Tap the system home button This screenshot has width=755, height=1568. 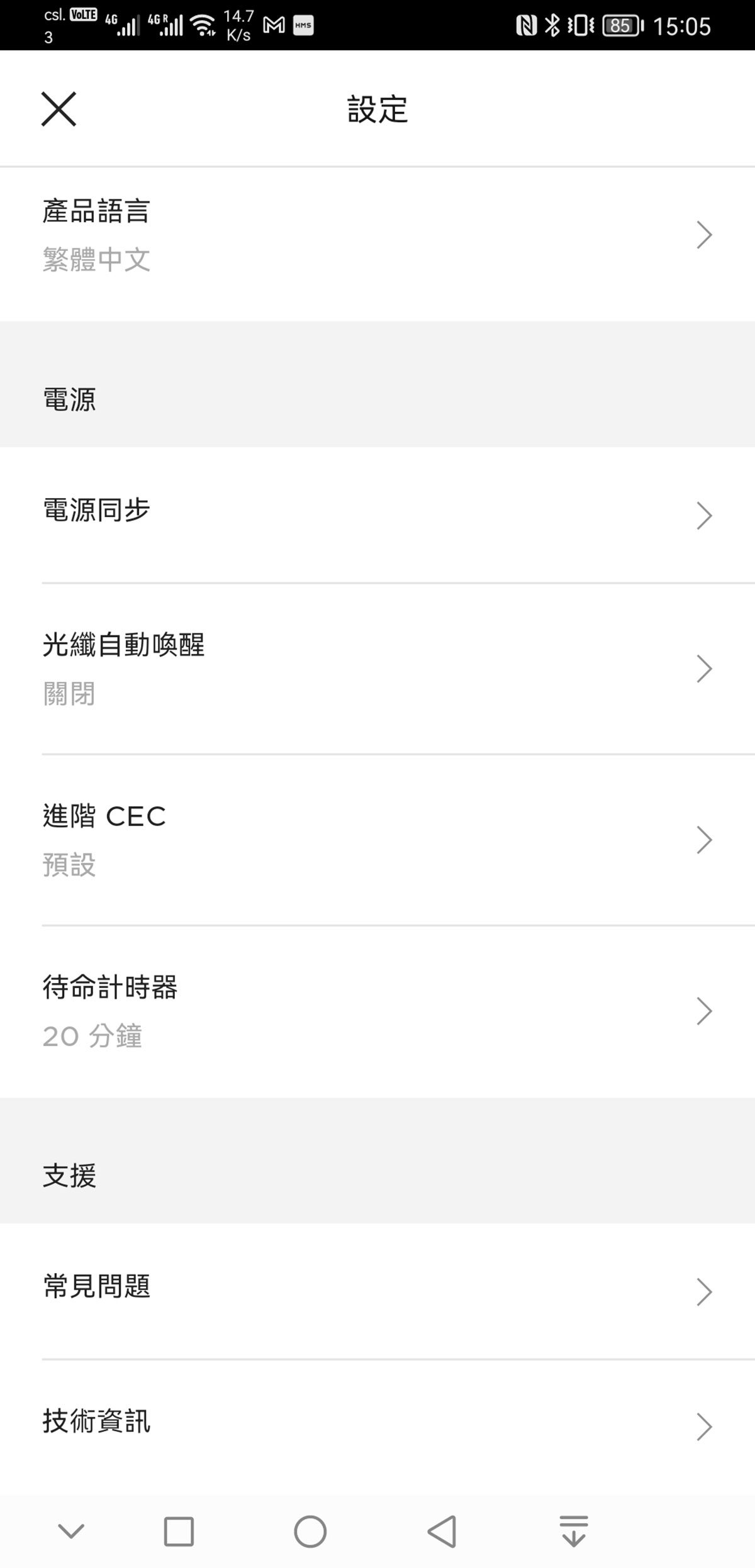(x=310, y=1531)
